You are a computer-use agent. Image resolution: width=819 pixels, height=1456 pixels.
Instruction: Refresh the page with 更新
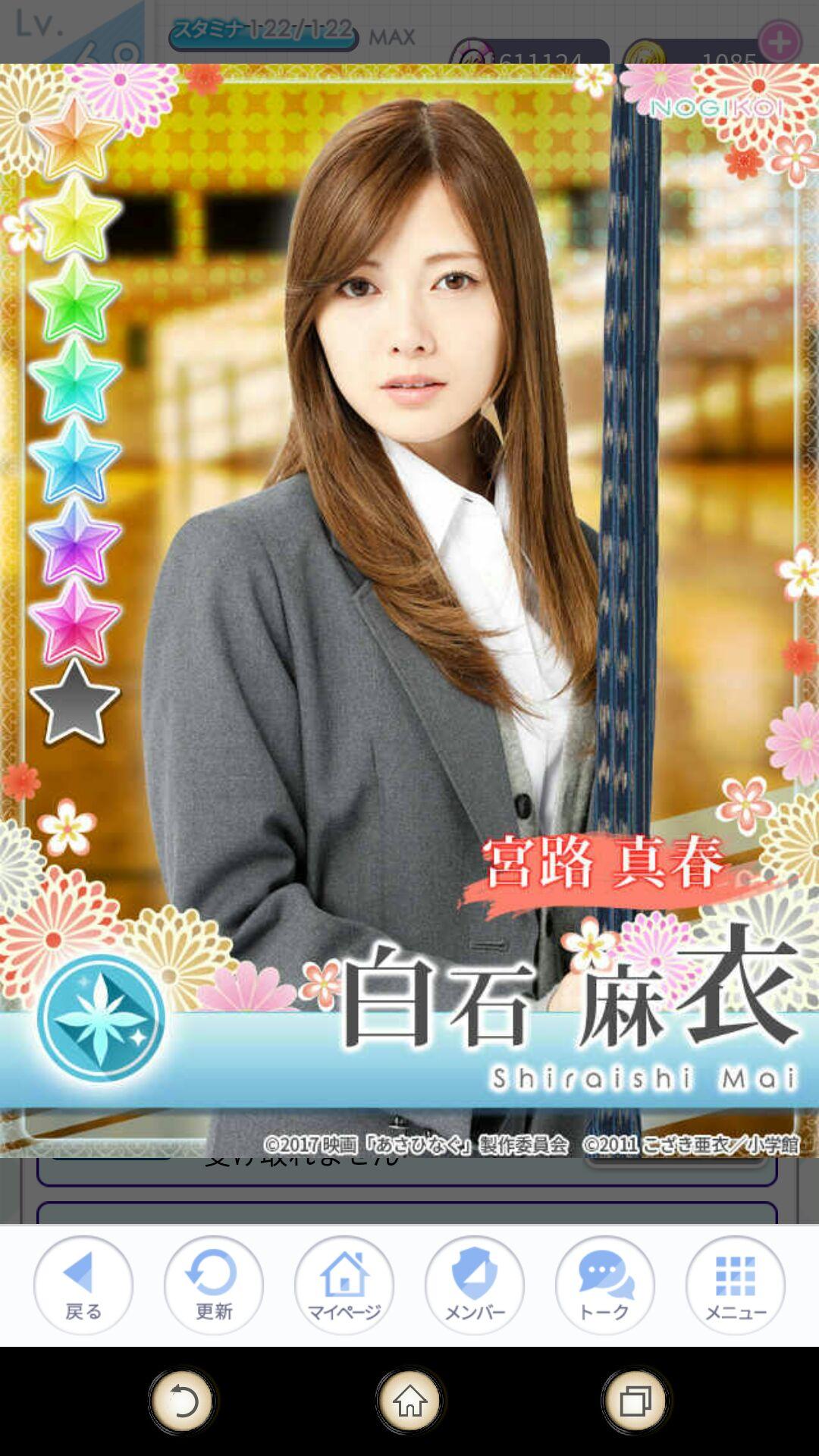coord(214,1285)
